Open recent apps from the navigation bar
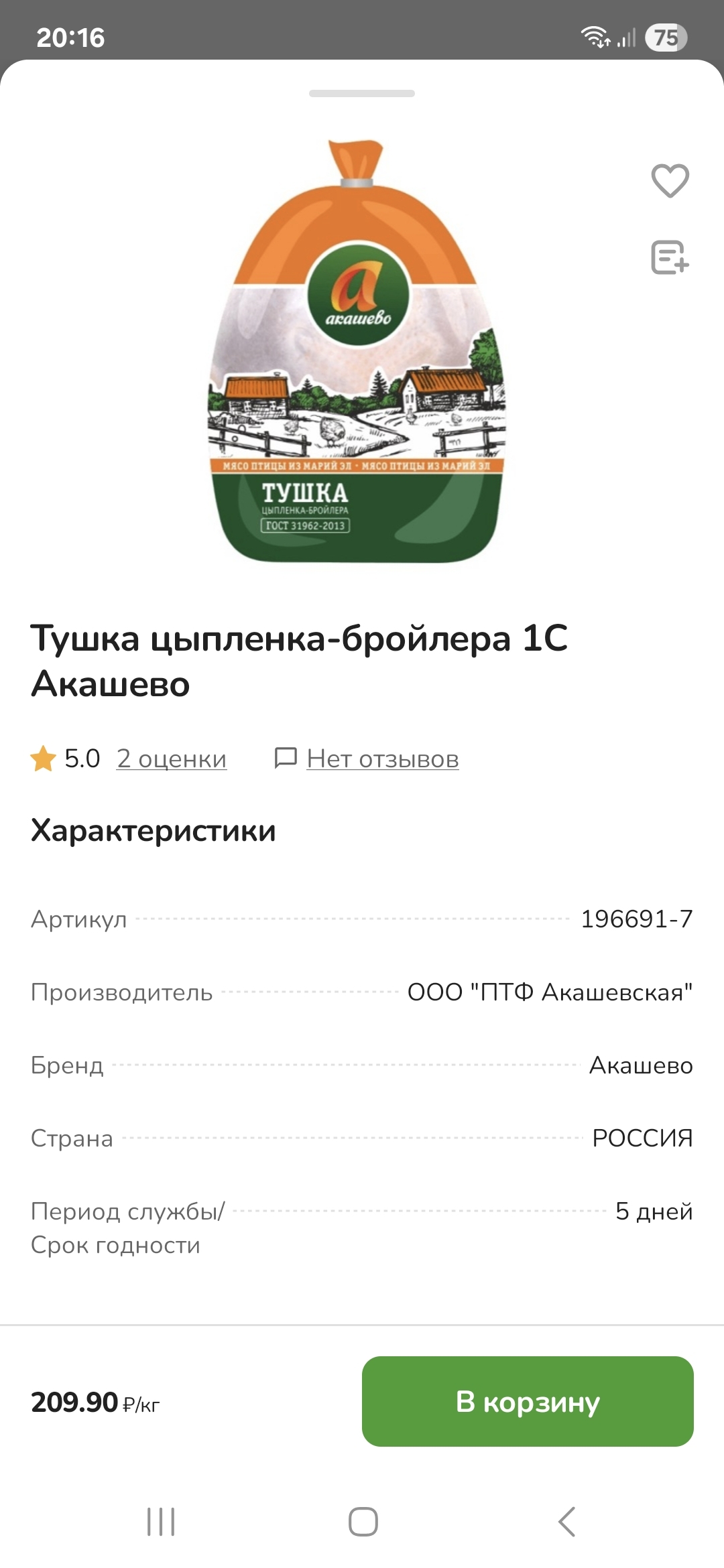Screen dimensions: 724x1568 point(161,1522)
